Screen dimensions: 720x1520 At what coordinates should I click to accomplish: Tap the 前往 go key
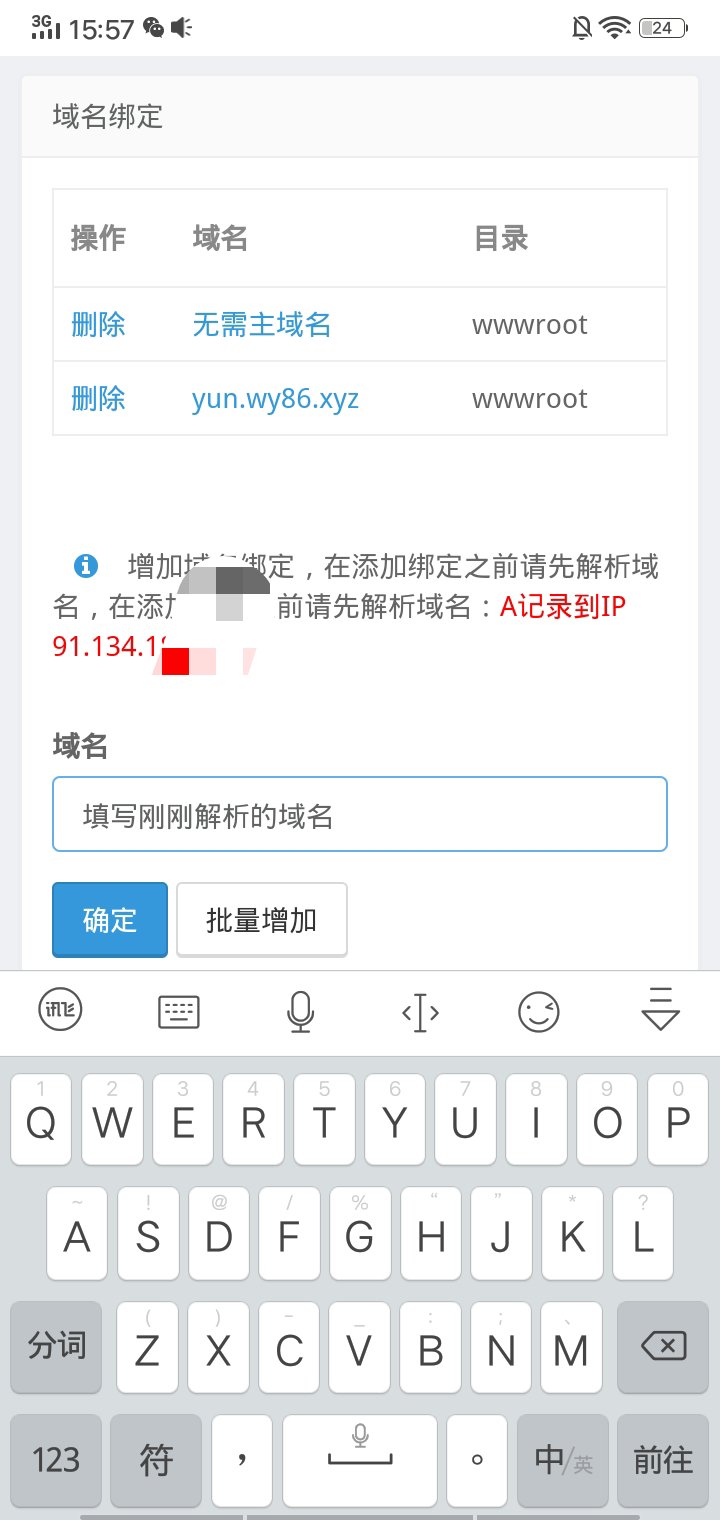(663, 1460)
